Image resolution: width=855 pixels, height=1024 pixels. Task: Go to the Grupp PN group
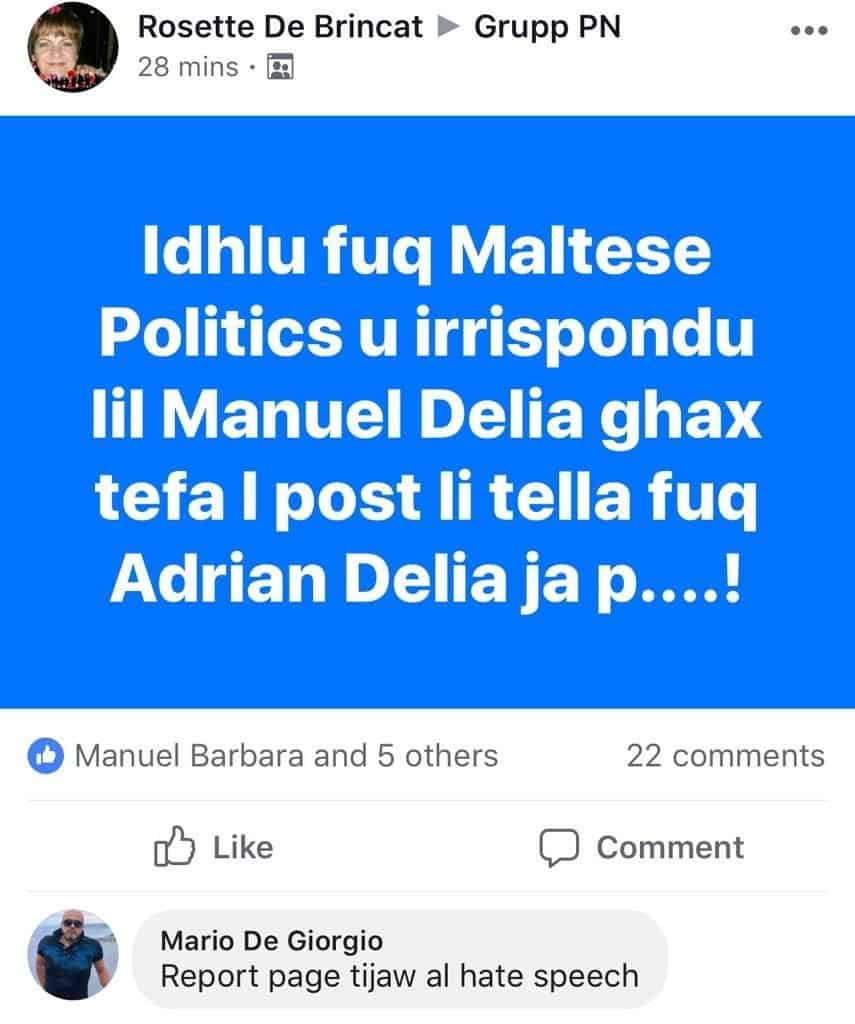pos(547,27)
